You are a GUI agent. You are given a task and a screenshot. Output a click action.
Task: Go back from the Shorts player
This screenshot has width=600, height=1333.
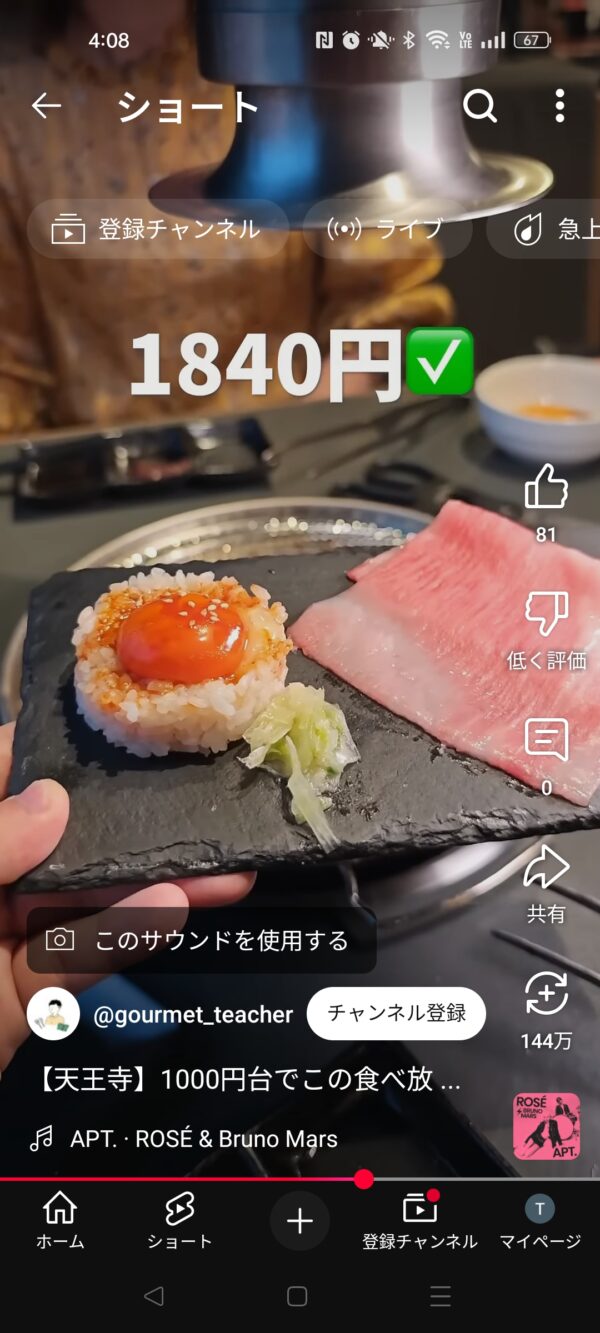point(46,105)
